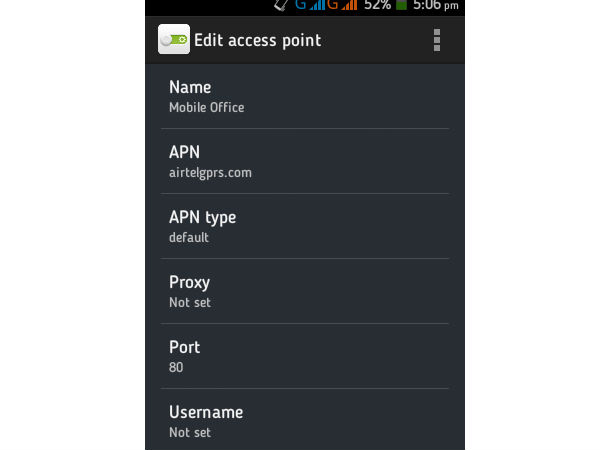600x450 pixels.
Task: Open the Username setting
Action: pos(305,421)
